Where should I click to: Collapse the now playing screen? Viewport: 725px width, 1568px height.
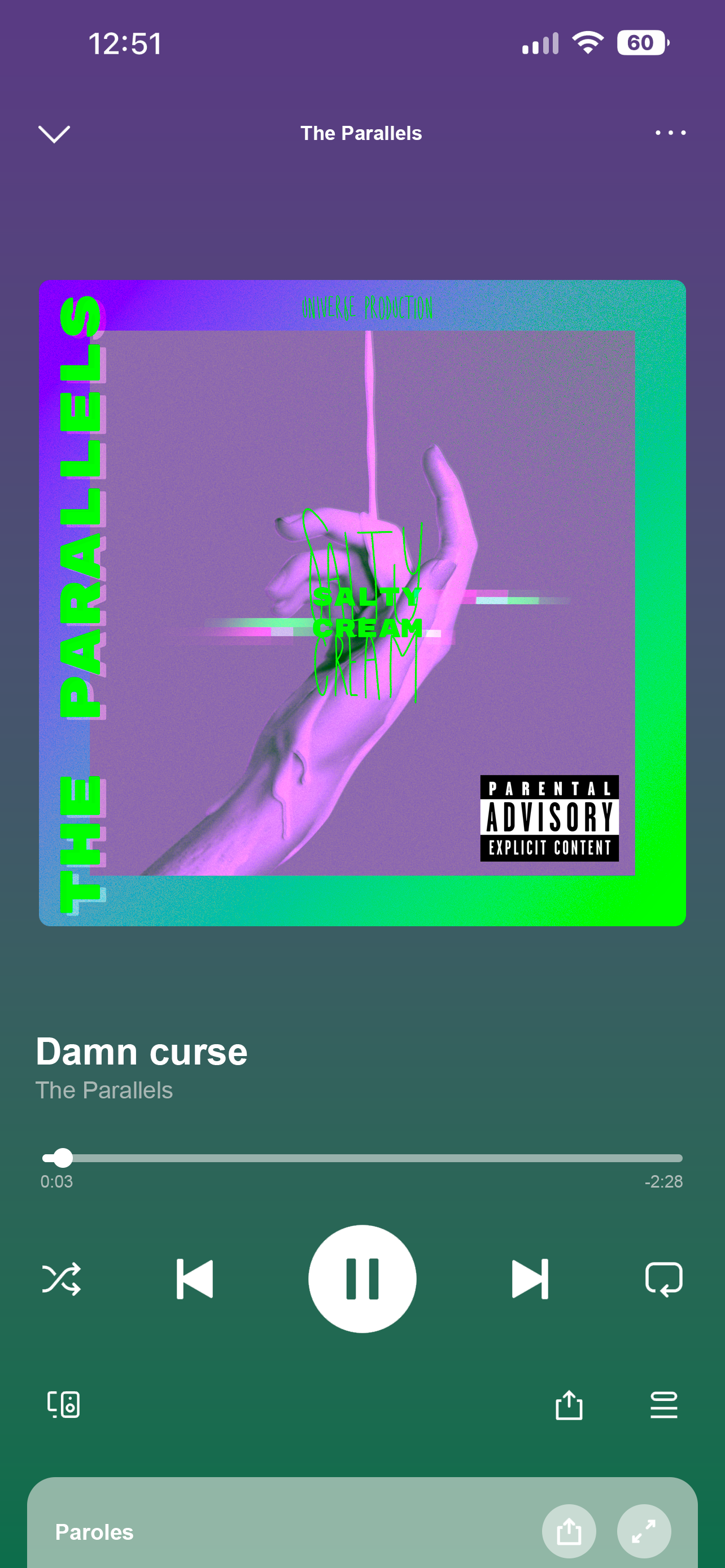[x=54, y=133]
